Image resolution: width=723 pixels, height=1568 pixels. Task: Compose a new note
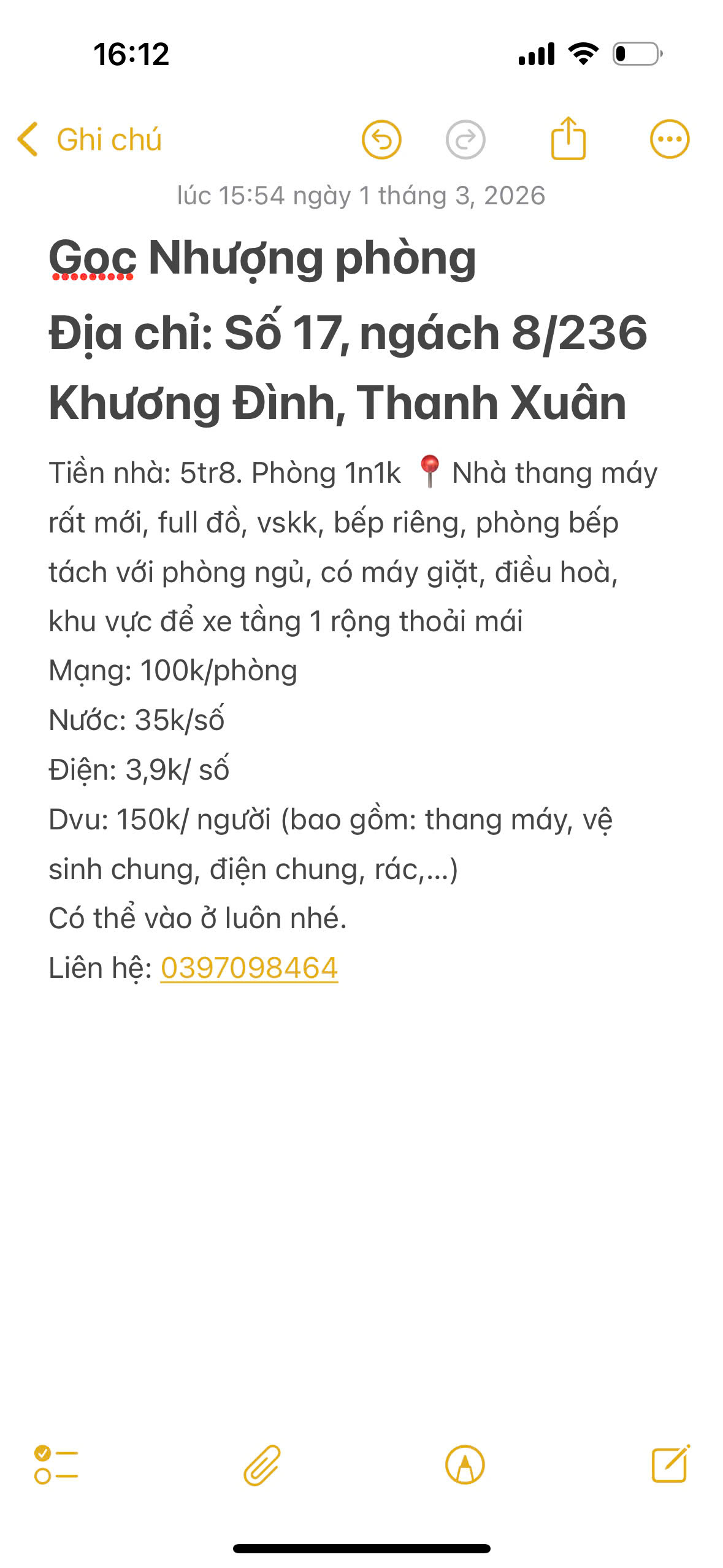click(670, 1464)
